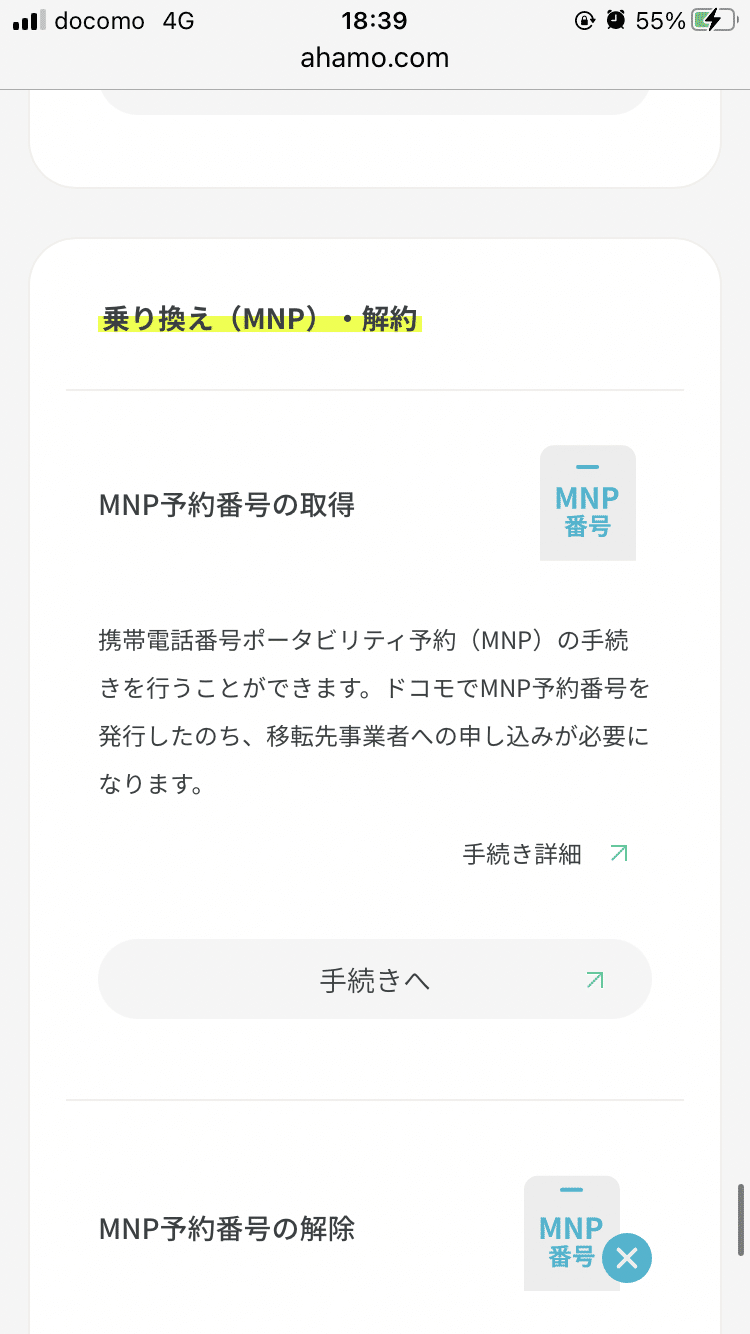Tap the ahamo.com address bar
Viewport: 750px width, 1334px height.
375,58
